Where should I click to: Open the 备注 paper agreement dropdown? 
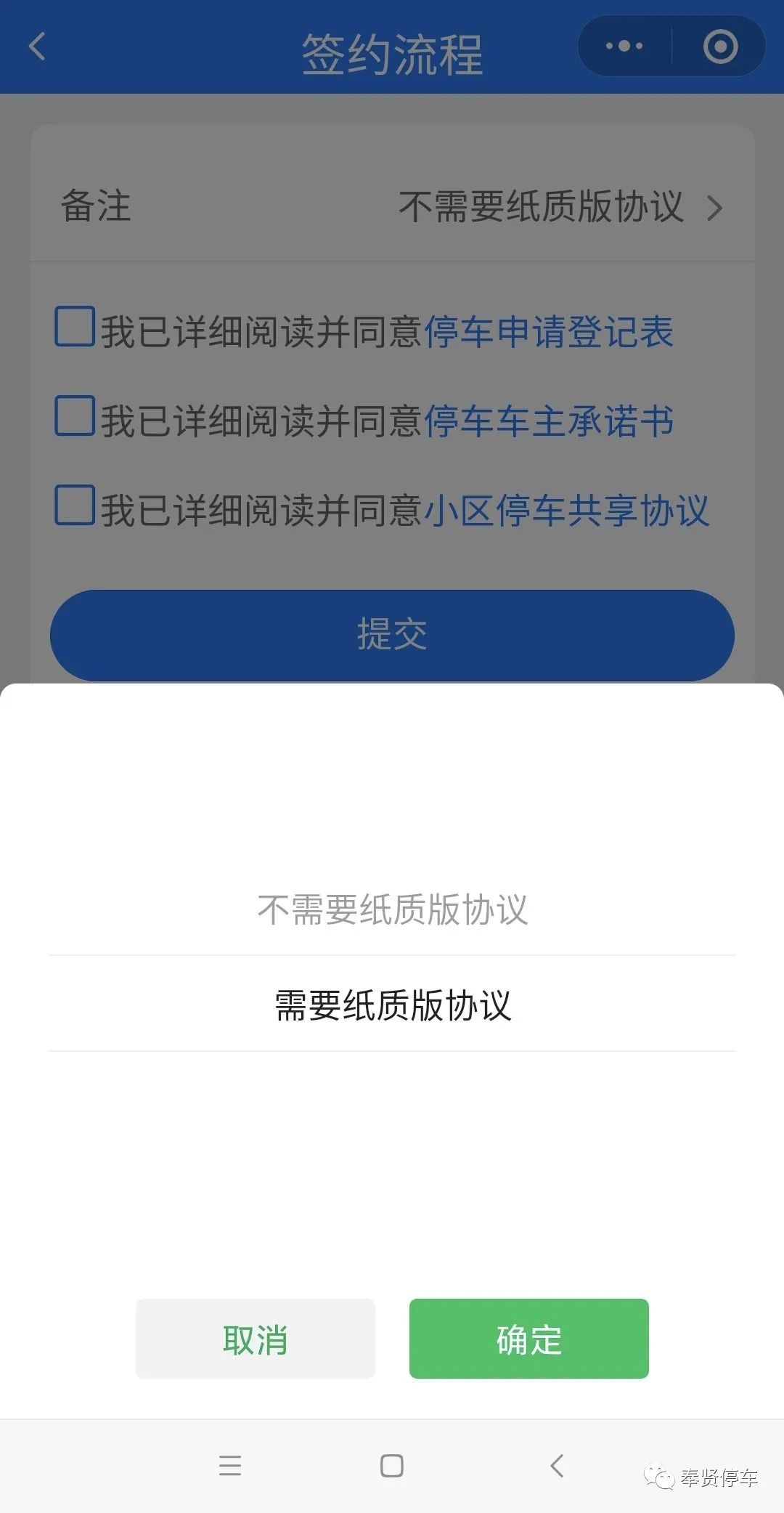[x=392, y=206]
